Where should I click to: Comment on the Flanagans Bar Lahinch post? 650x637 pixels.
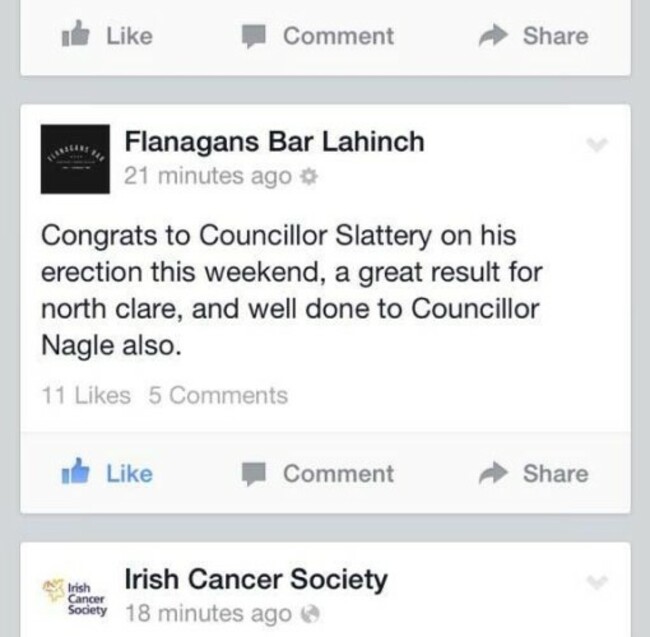pos(320,474)
